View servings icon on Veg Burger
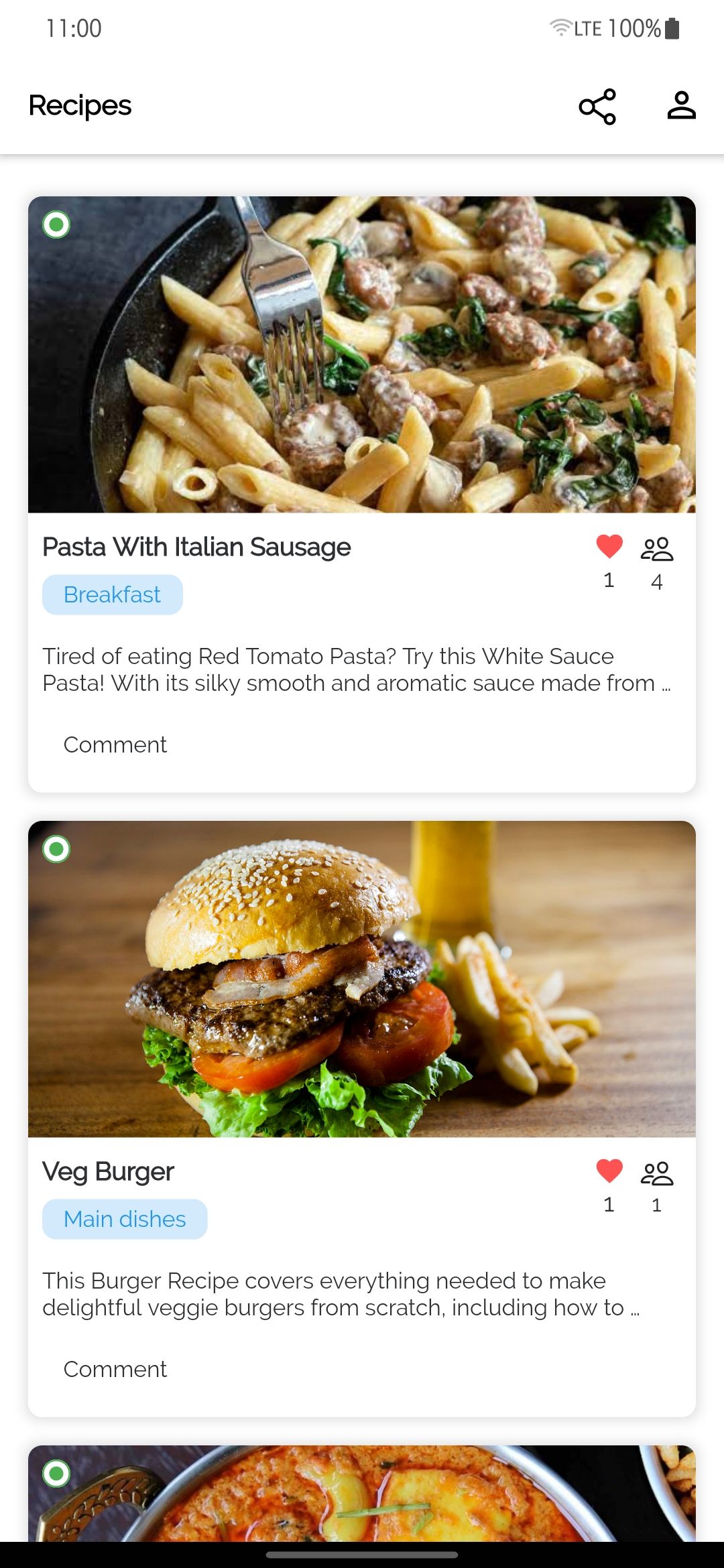This screenshot has height=1568, width=724. pyautogui.click(x=657, y=1173)
